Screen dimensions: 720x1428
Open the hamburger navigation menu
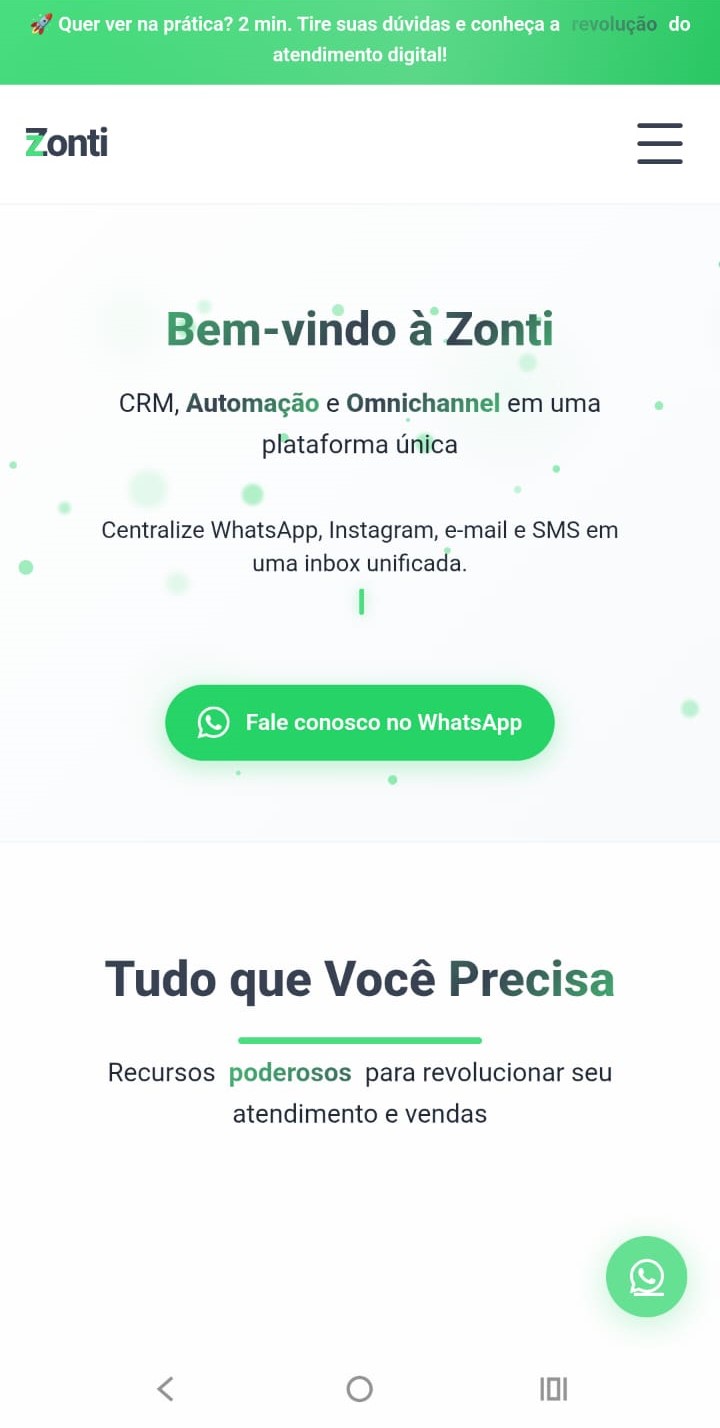coord(659,143)
